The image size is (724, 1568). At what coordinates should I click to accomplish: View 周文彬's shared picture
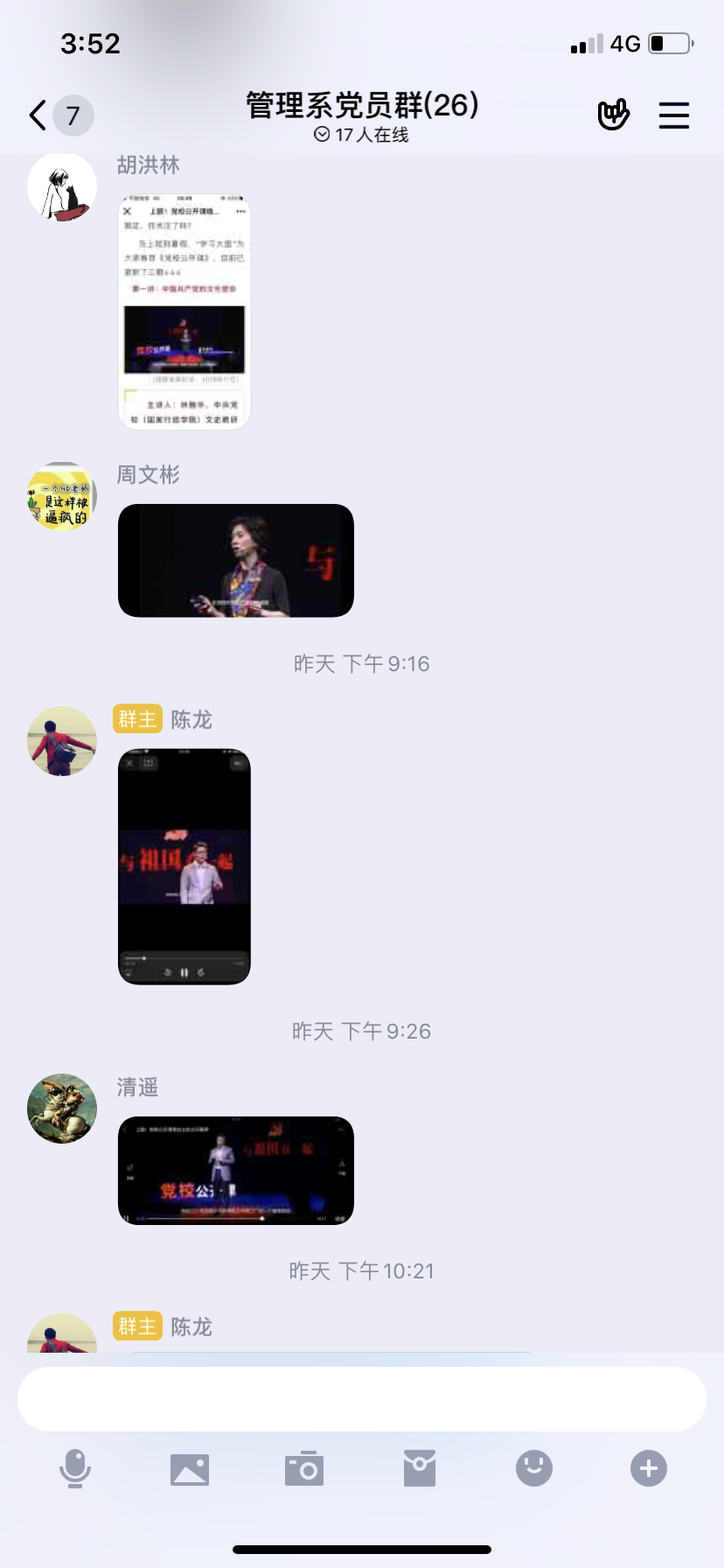click(235, 560)
